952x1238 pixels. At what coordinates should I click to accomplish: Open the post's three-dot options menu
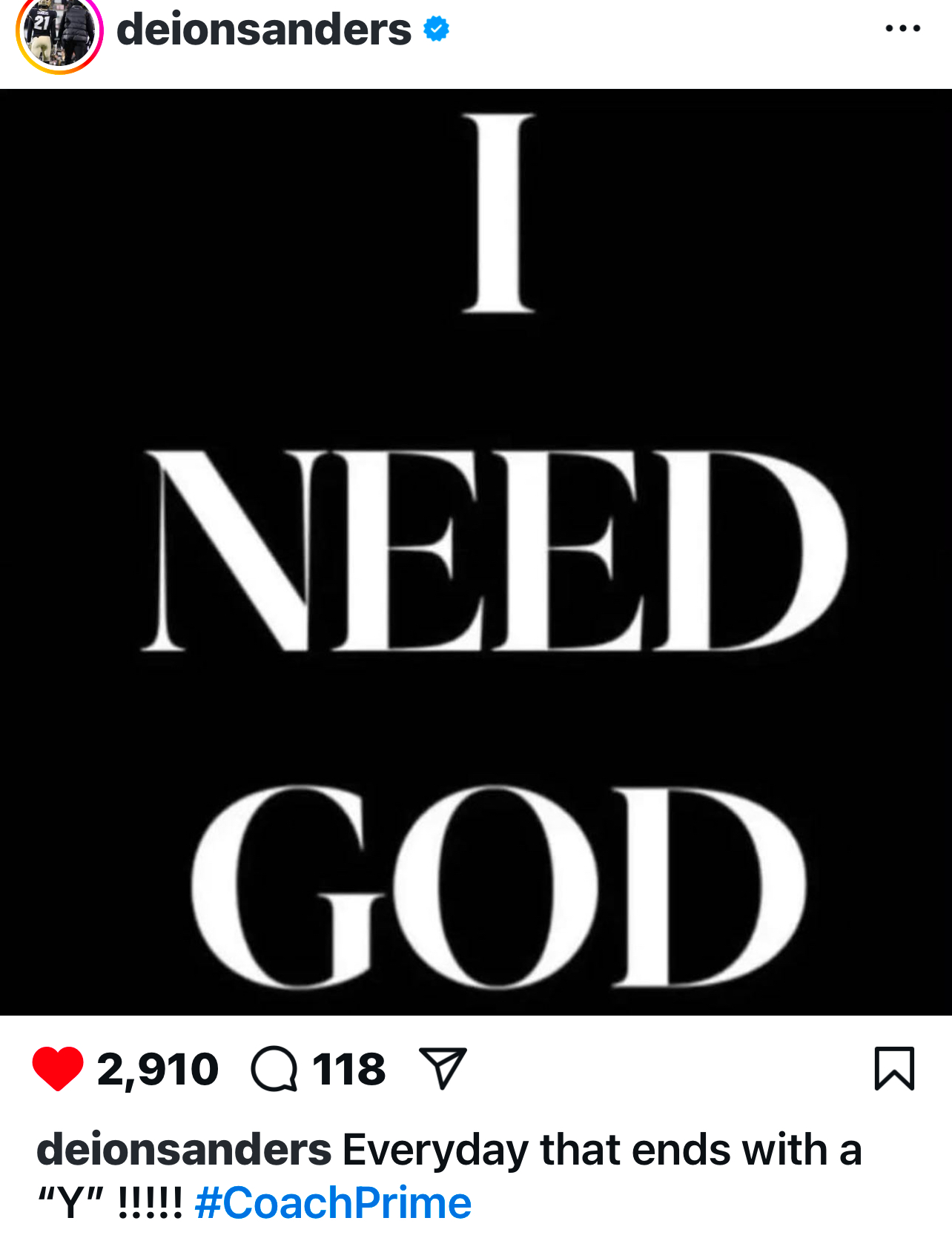click(902, 29)
